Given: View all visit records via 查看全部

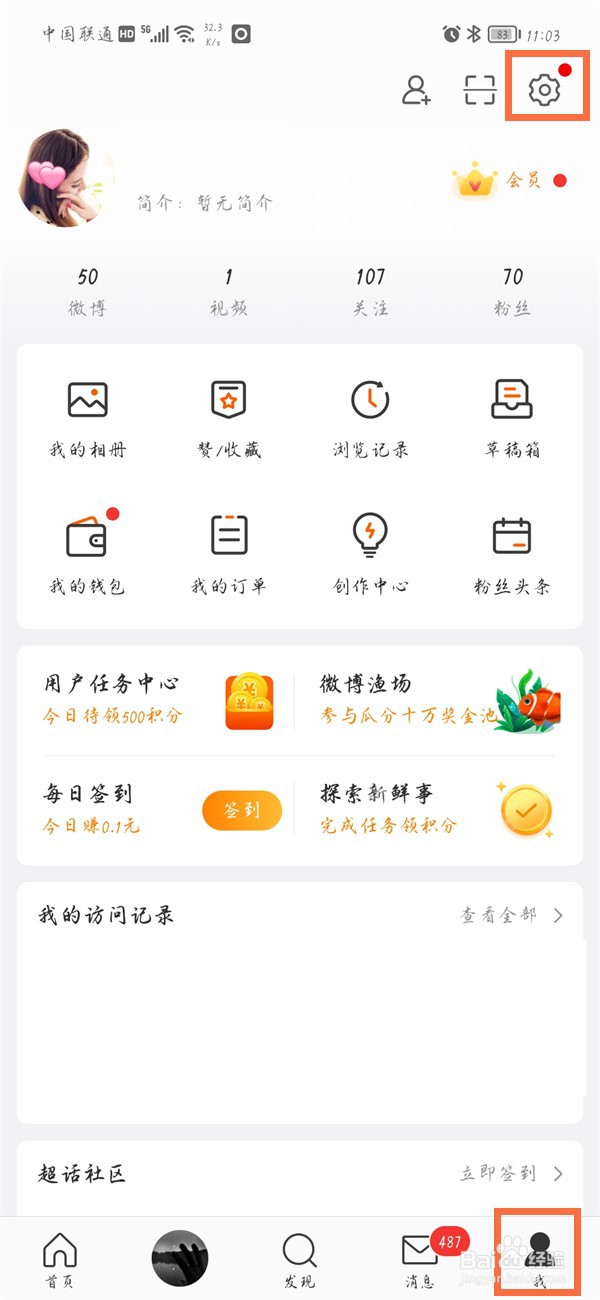Looking at the screenshot, I should pyautogui.click(x=511, y=915).
